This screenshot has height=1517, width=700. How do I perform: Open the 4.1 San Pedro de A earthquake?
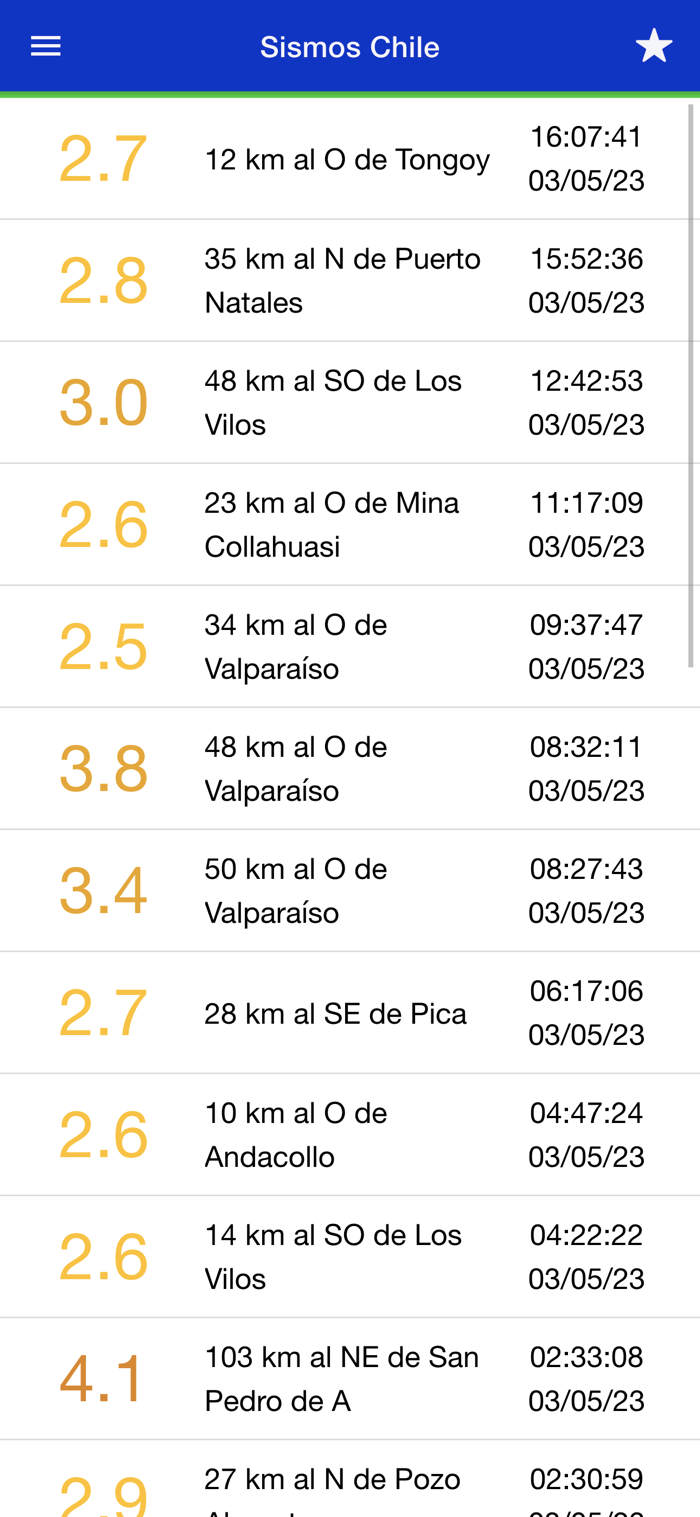(x=347, y=1379)
